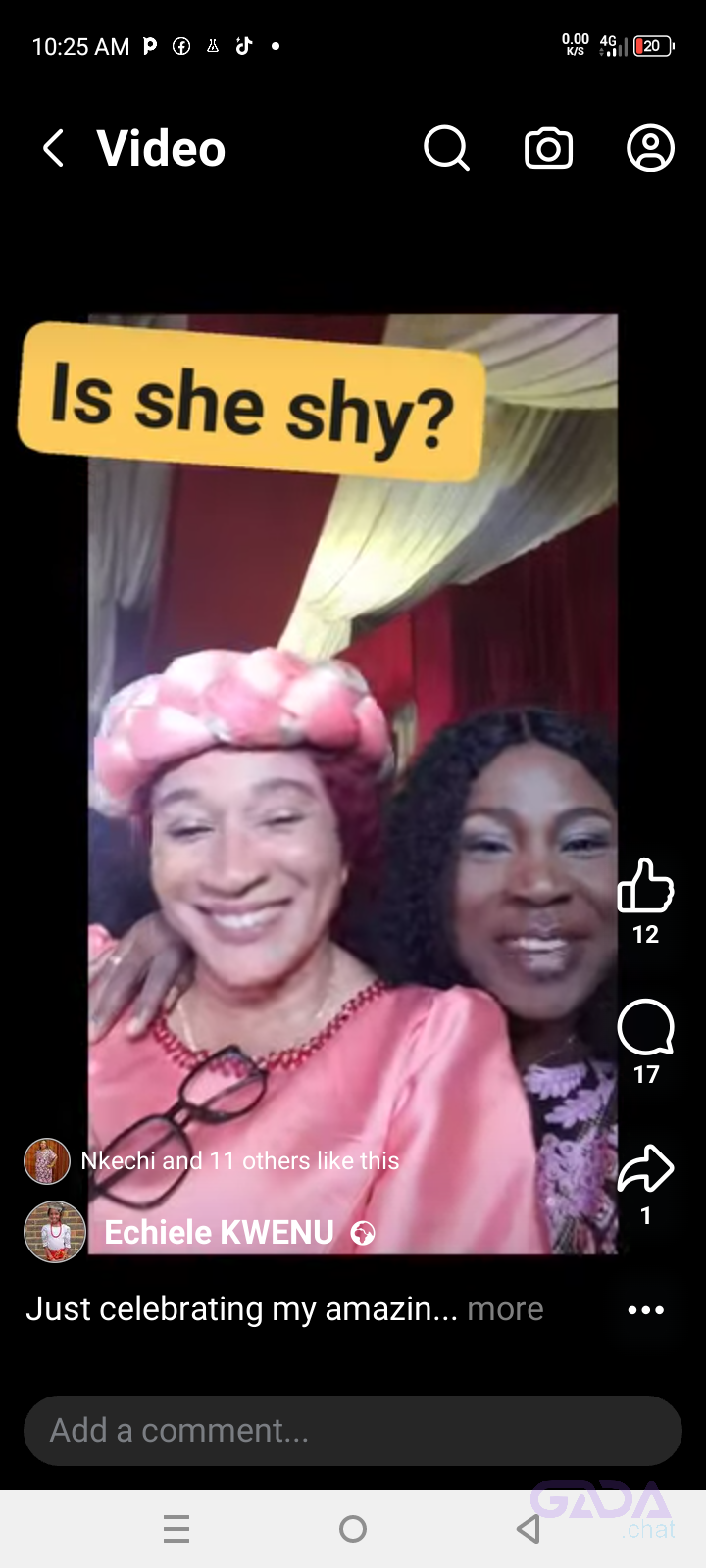Expand the caption by tapping more
706x1568 pixels.
(x=505, y=1309)
